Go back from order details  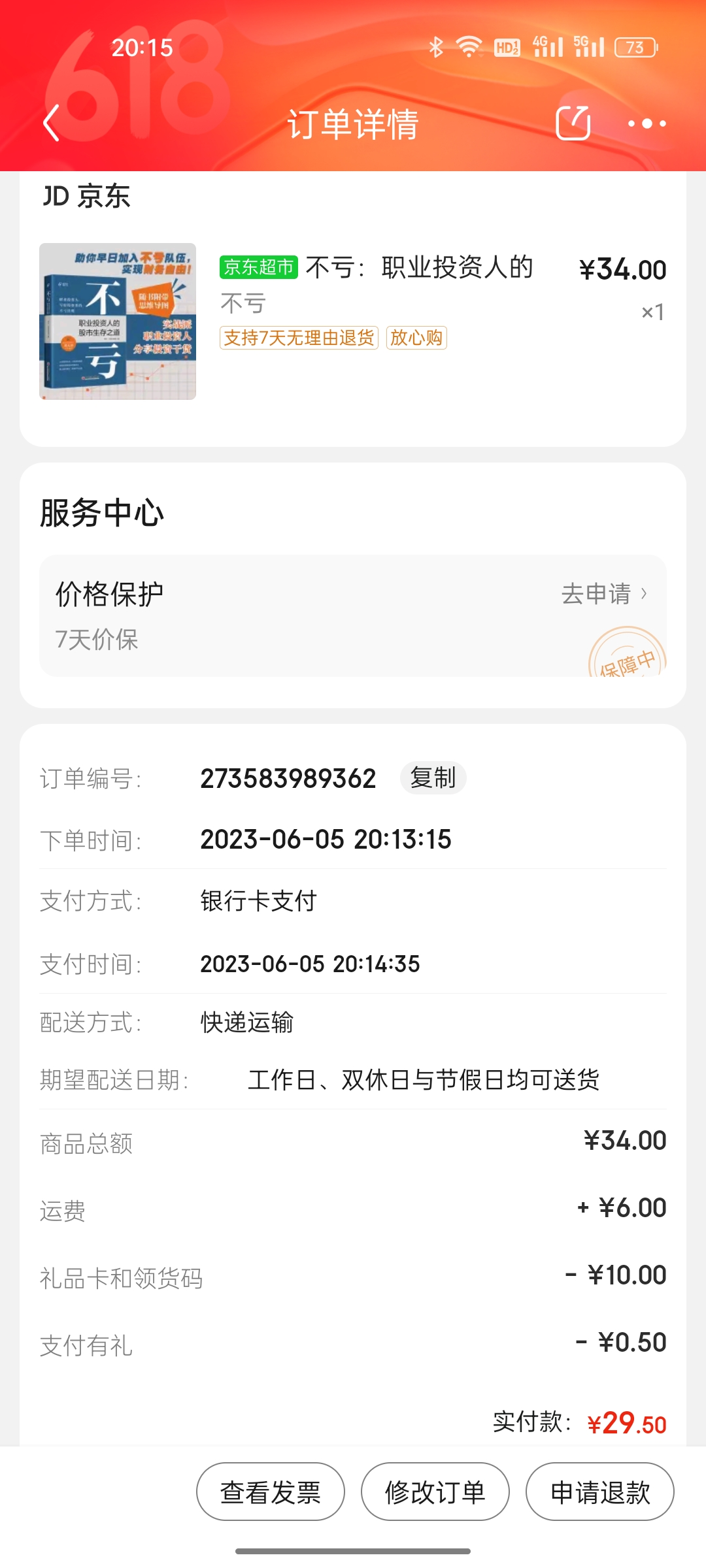point(52,123)
